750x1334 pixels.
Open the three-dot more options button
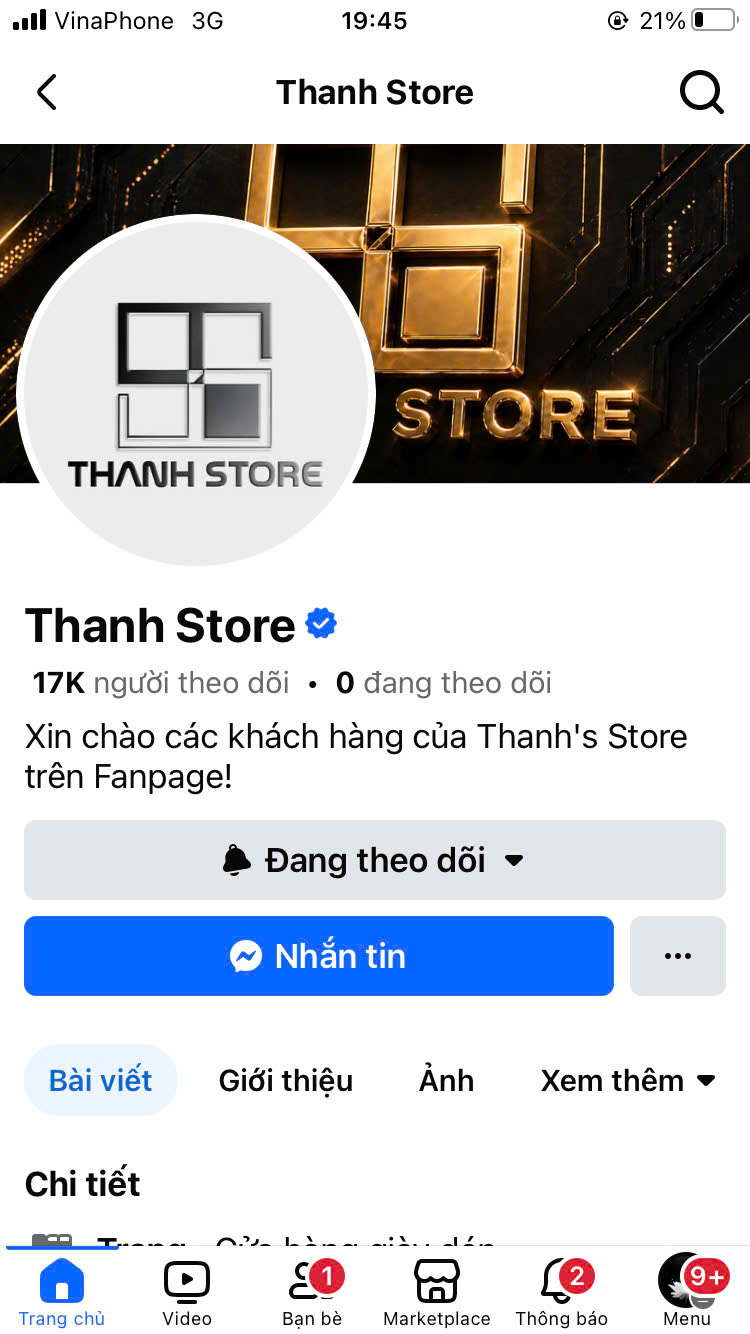tap(678, 956)
